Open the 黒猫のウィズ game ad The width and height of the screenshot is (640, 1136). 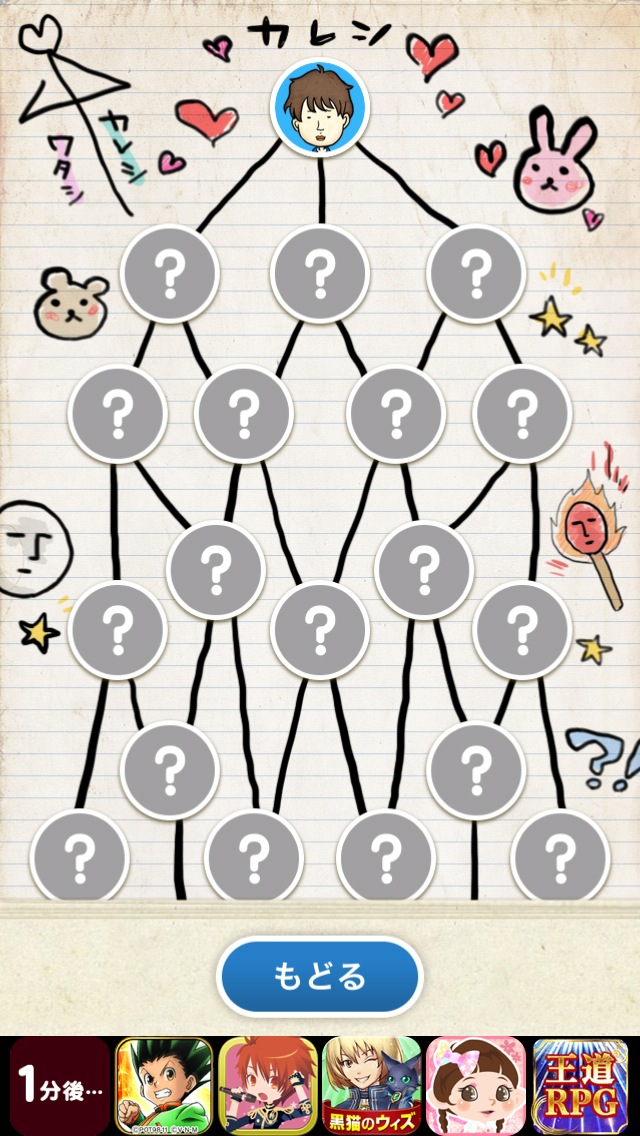point(371,1085)
